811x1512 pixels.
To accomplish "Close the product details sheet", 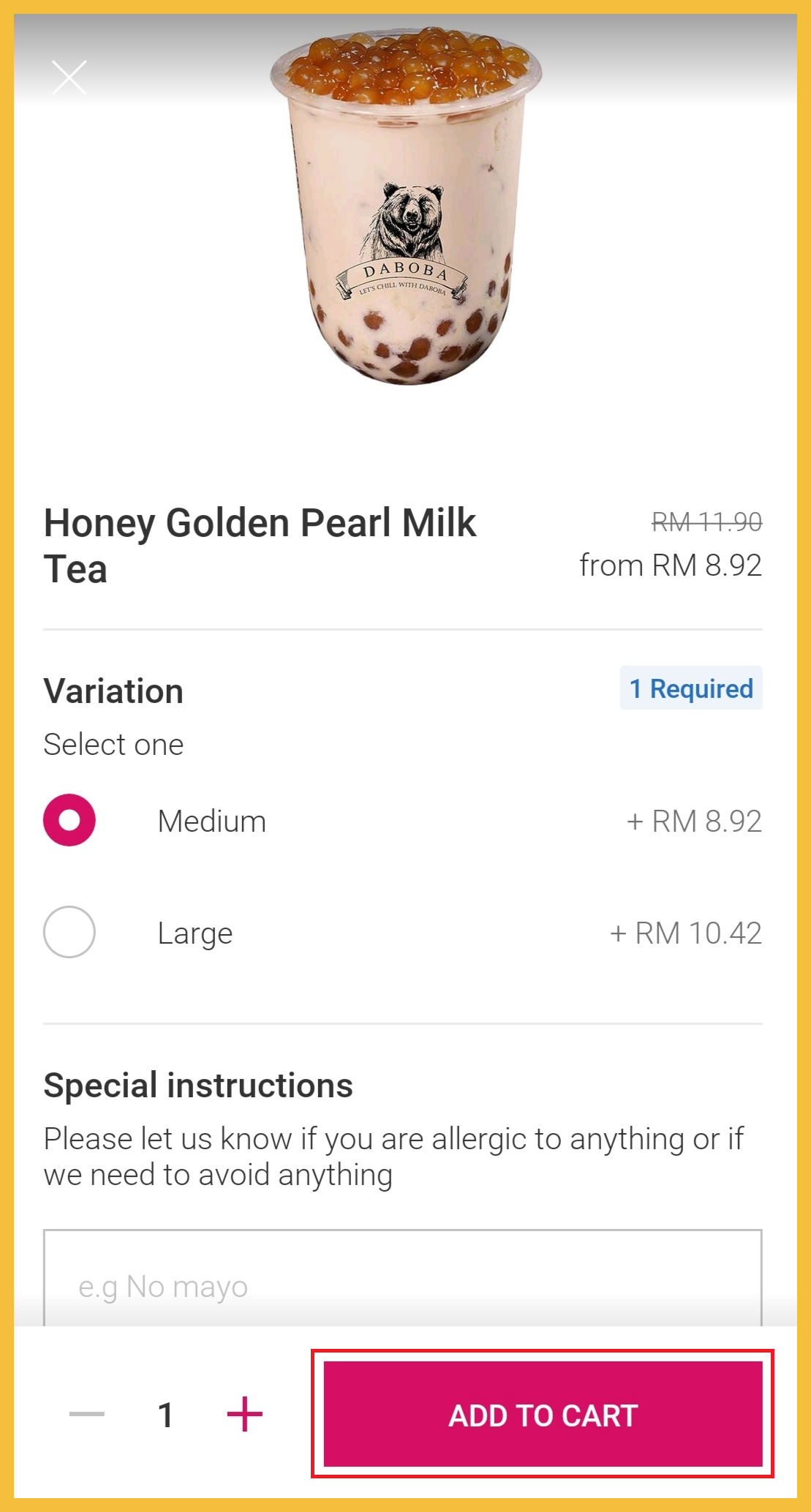I will pos(69,78).
